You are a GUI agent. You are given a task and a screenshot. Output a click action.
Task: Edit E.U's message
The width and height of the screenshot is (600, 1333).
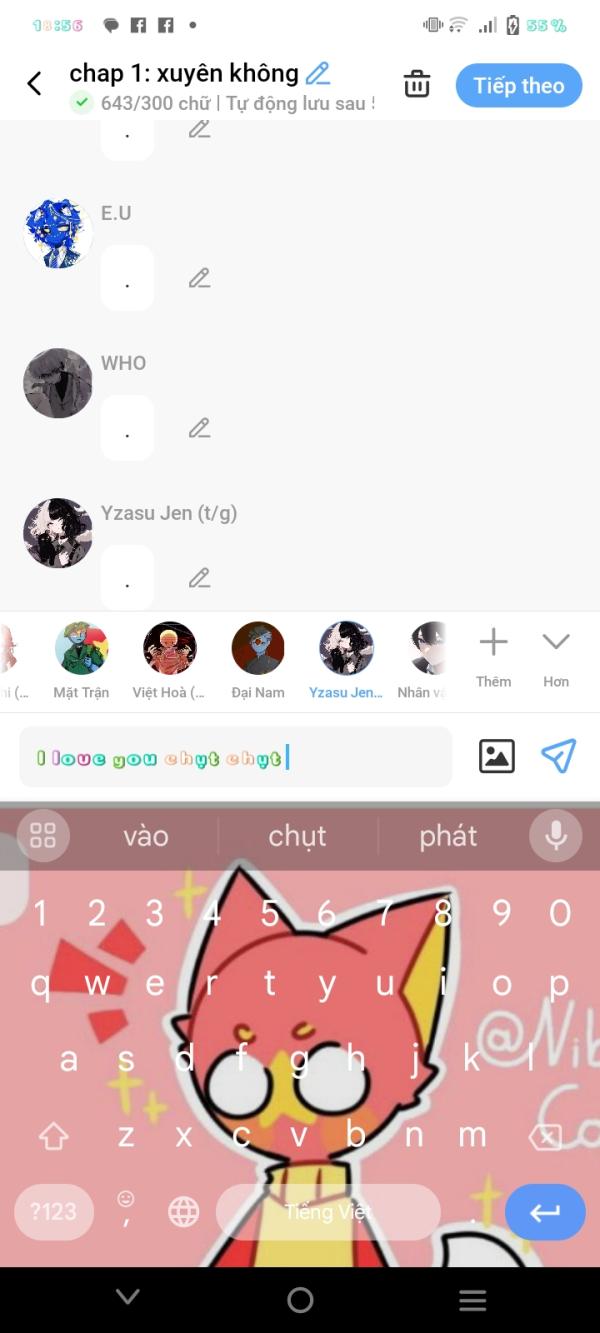200,278
